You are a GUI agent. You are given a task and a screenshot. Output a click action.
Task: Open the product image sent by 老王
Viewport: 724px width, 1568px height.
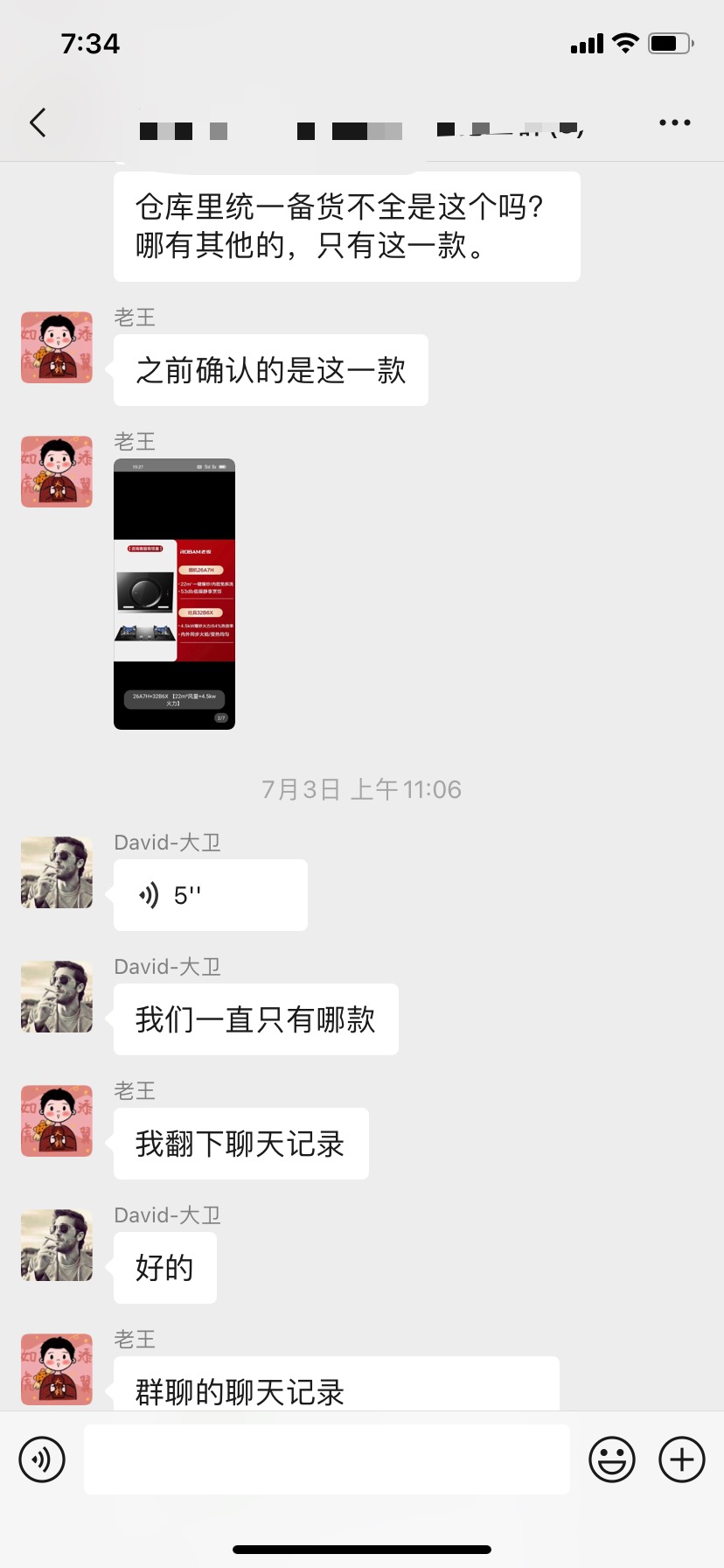point(174,594)
